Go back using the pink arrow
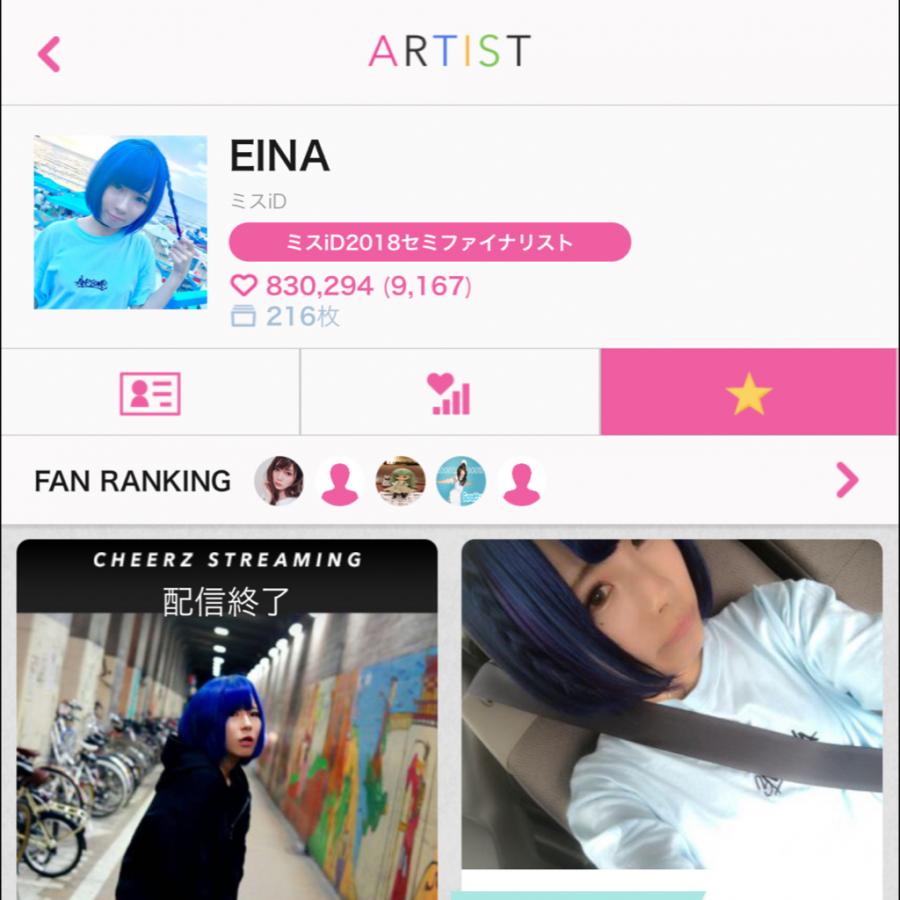Image resolution: width=900 pixels, height=900 pixels. coord(49,54)
